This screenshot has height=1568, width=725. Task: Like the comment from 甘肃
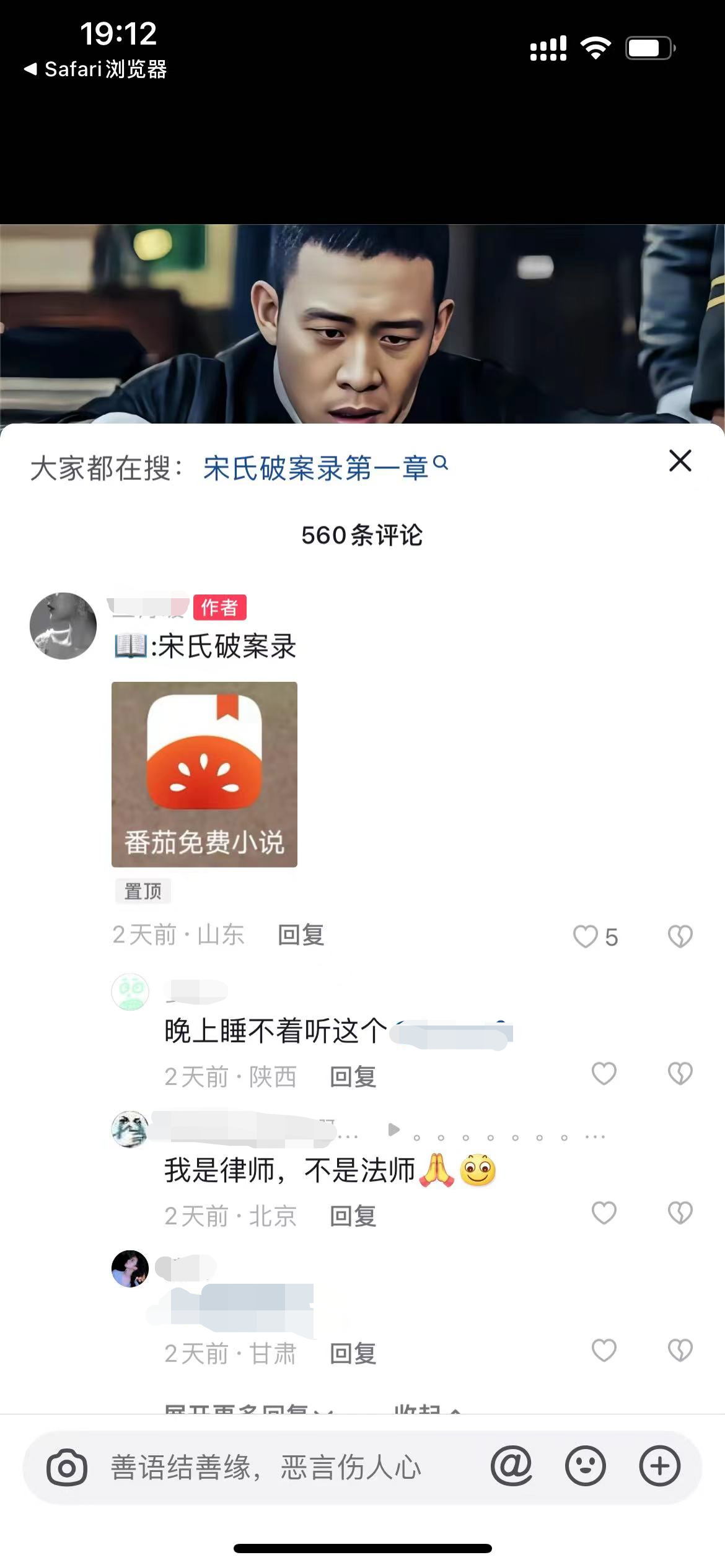click(x=604, y=1350)
